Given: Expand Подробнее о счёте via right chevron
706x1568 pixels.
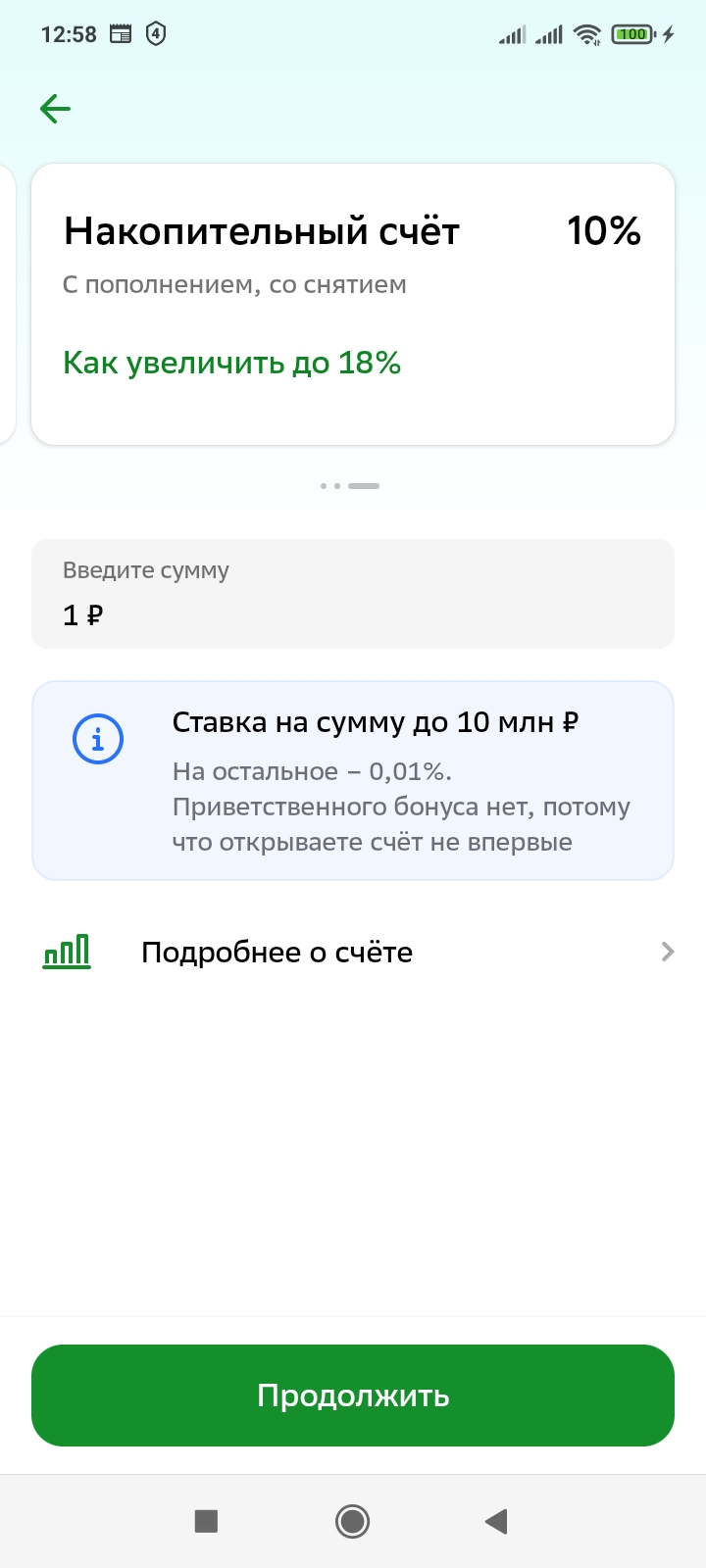Looking at the screenshot, I should pyautogui.click(x=667, y=951).
